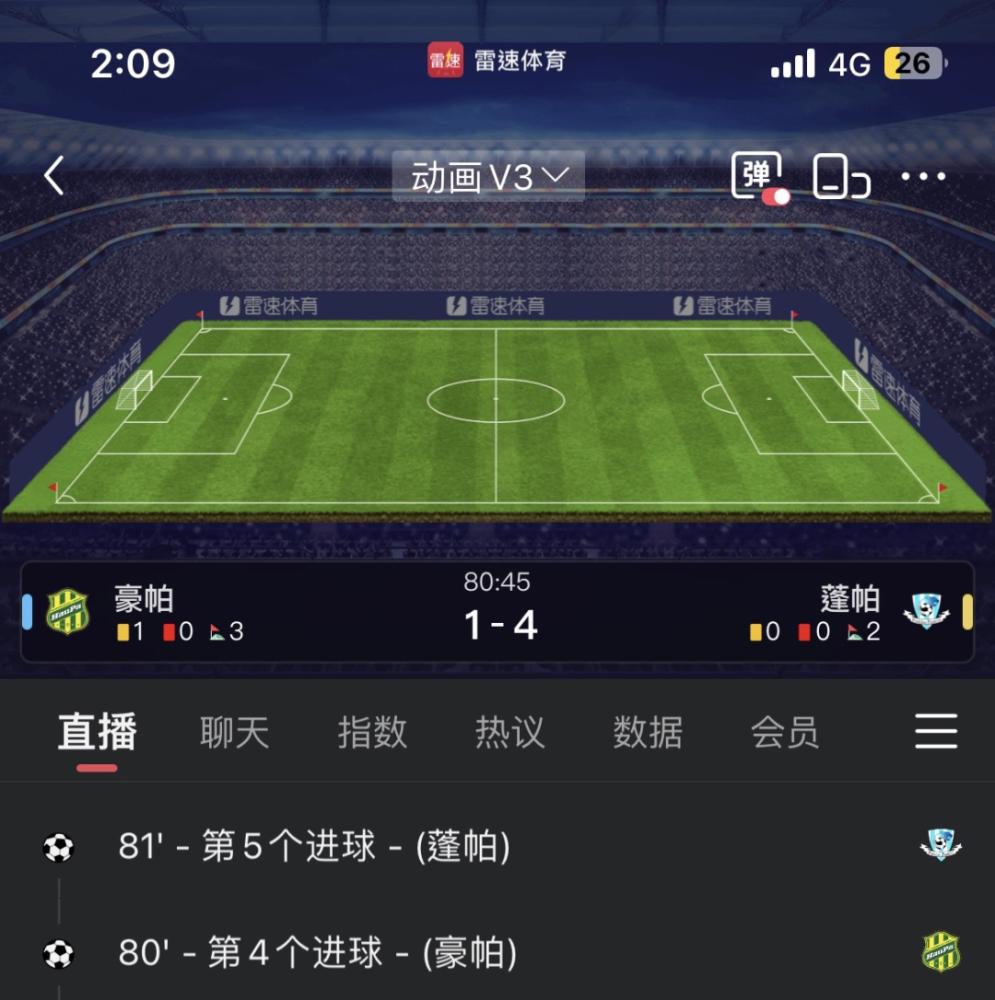Select the 直播 tab
Viewport: 995px width, 1000px height.
pos(97,733)
